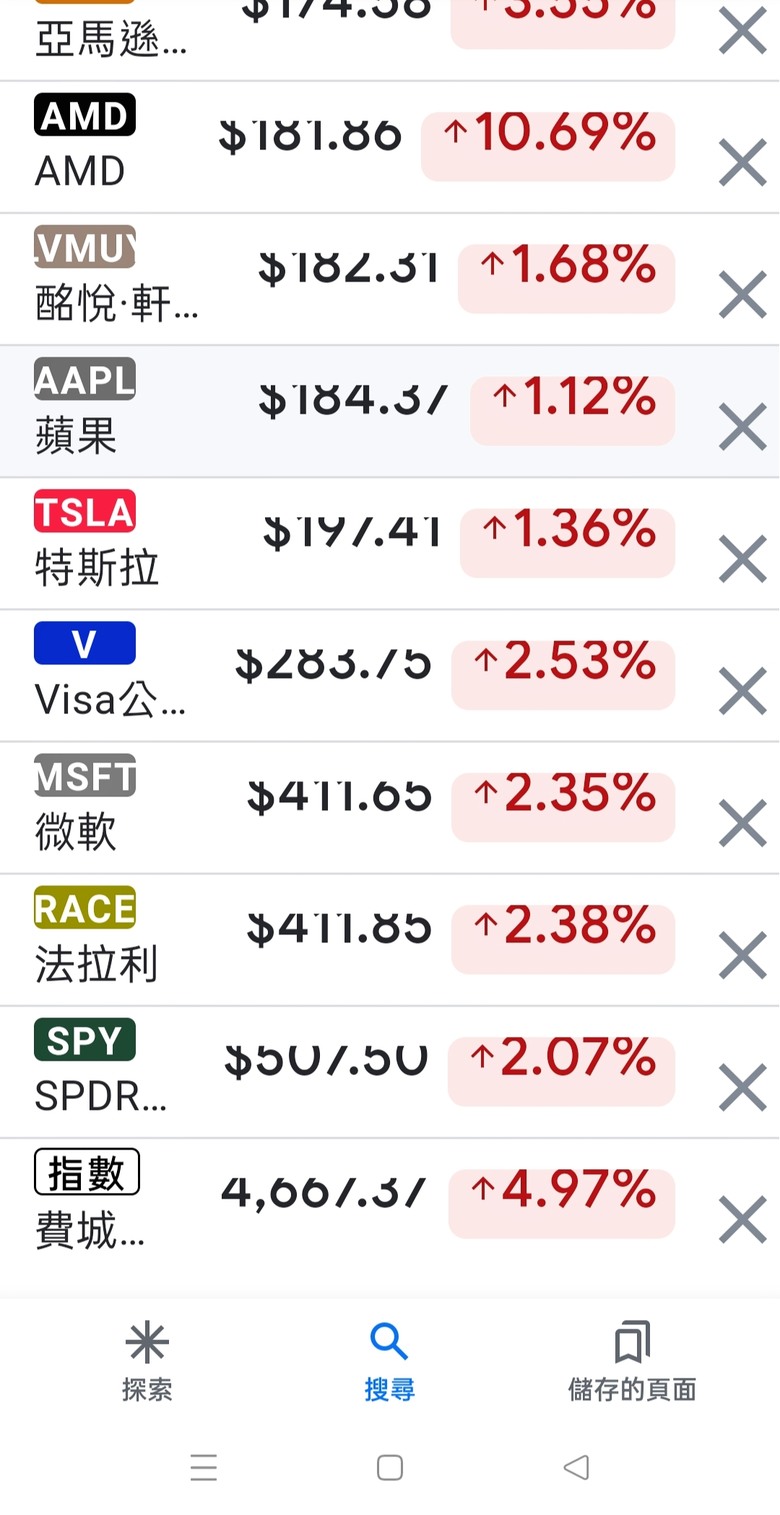The height and width of the screenshot is (1515, 780).
Task: Delete the RACE 法拉利 entry
Action: click(742, 954)
